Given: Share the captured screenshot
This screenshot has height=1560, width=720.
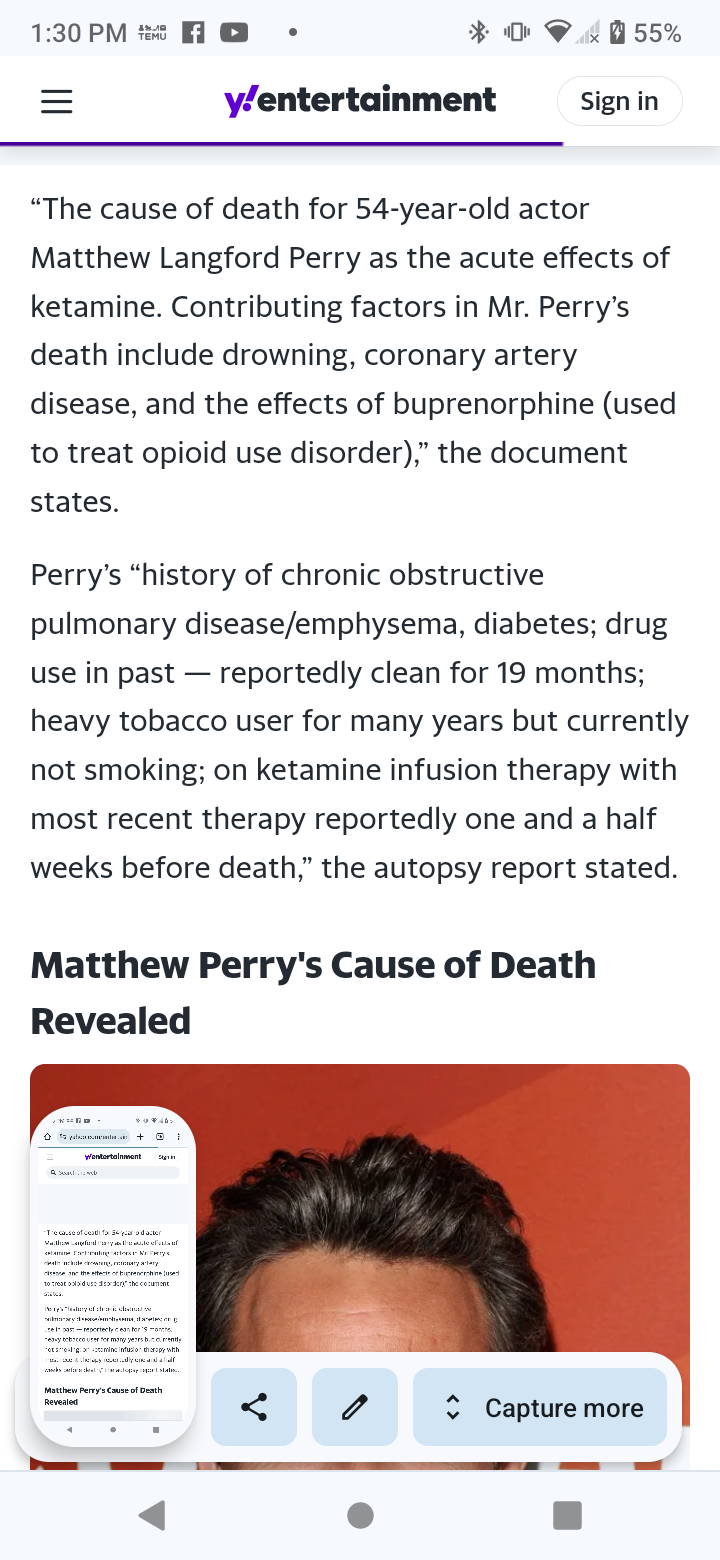Looking at the screenshot, I should [x=254, y=1407].
